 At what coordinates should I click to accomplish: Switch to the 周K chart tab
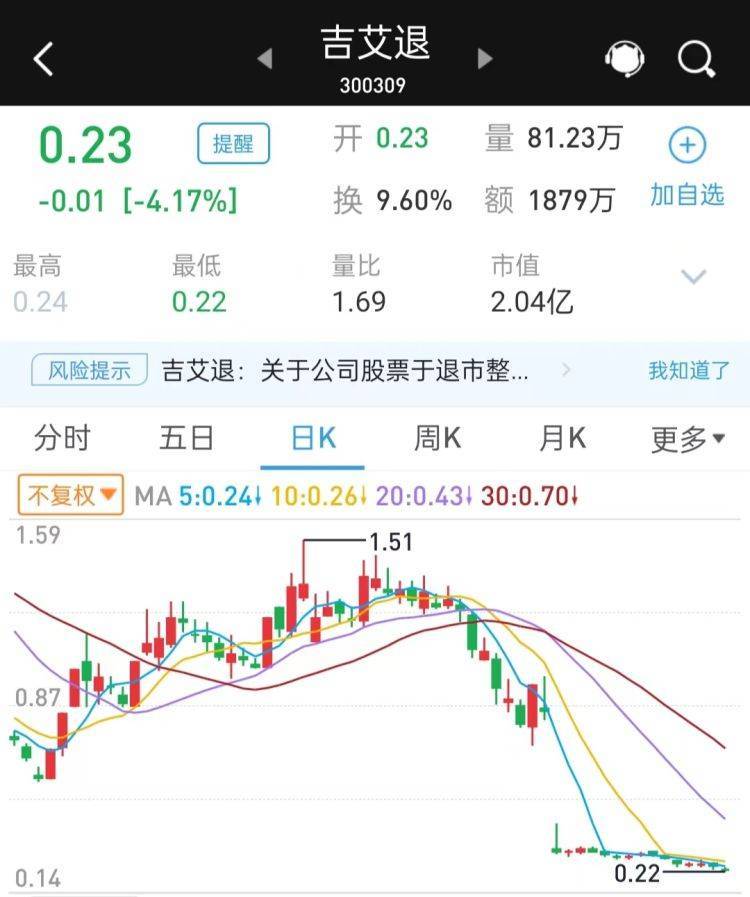tap(437, 438)
